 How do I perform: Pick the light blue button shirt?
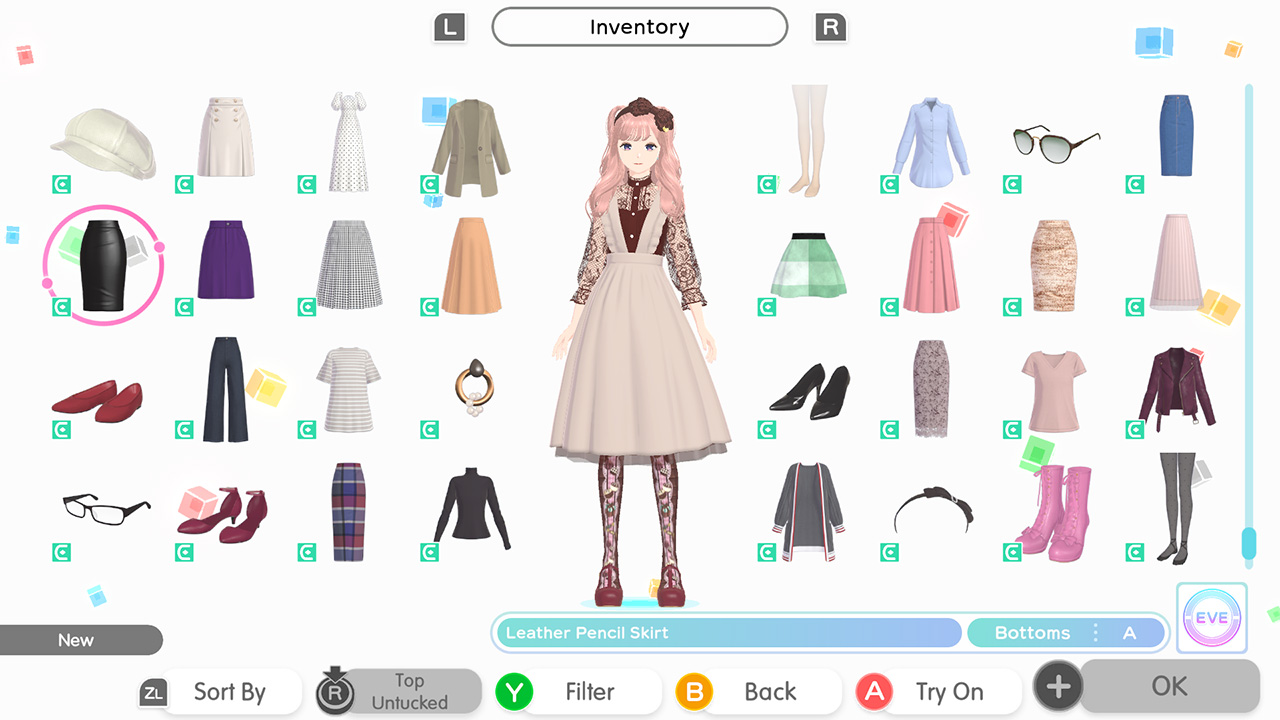(930, 142)
